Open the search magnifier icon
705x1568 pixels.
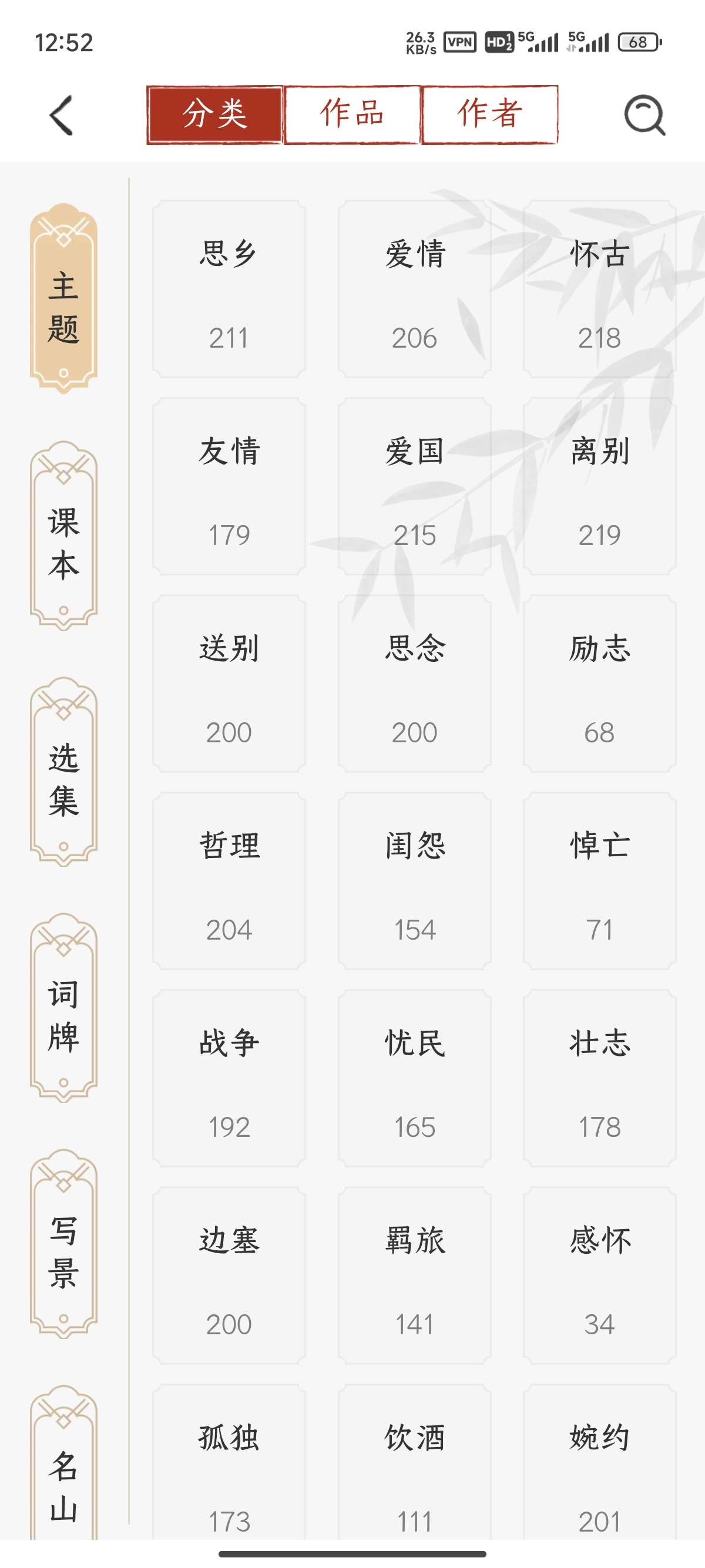(644, 115)
